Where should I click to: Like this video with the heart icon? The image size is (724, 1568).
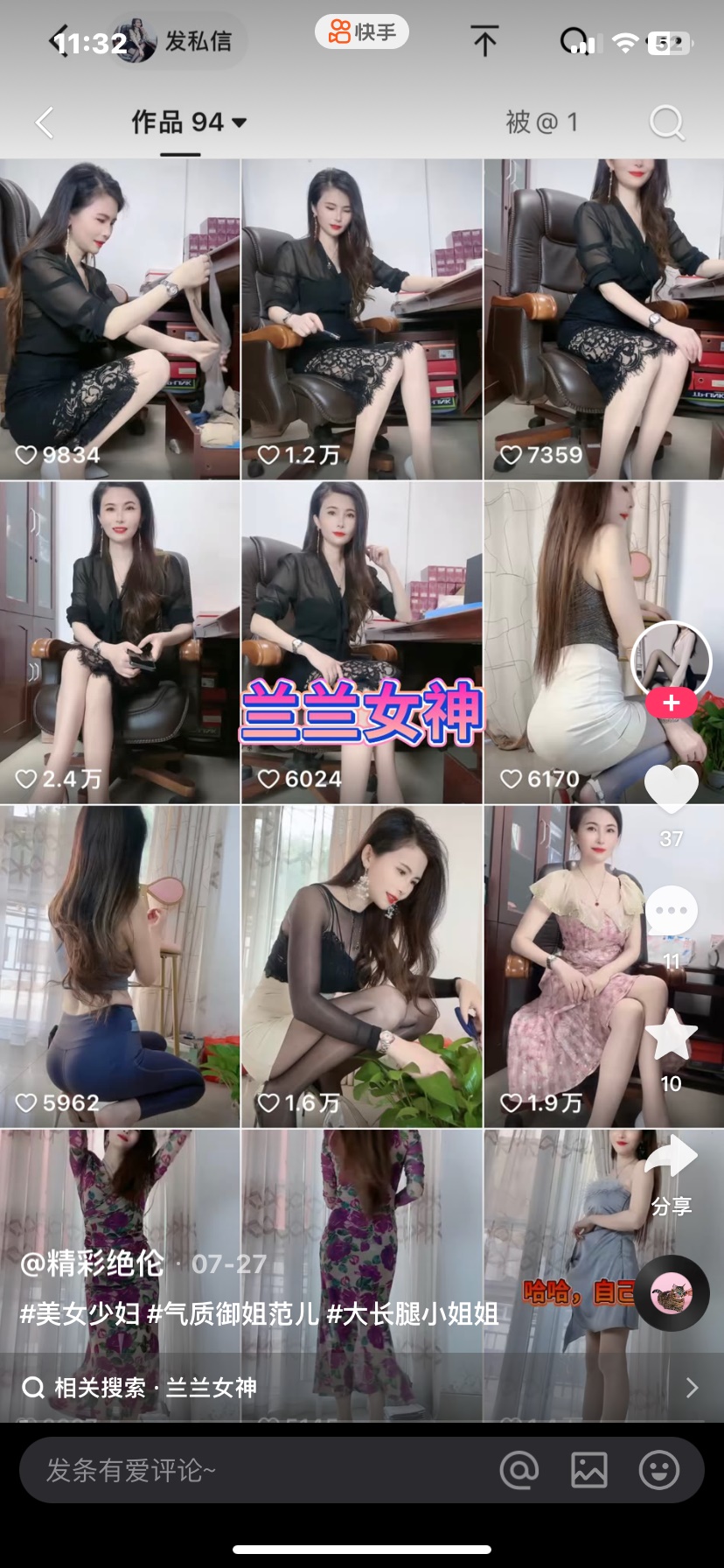pos(671,787)
